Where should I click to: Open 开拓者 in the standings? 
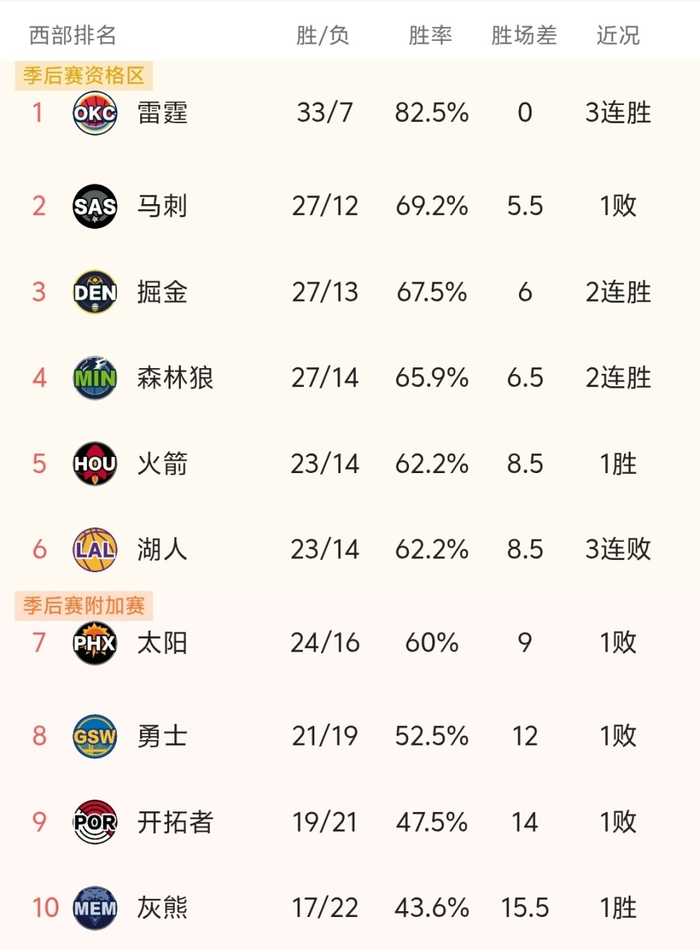click(x=175, y=822)
